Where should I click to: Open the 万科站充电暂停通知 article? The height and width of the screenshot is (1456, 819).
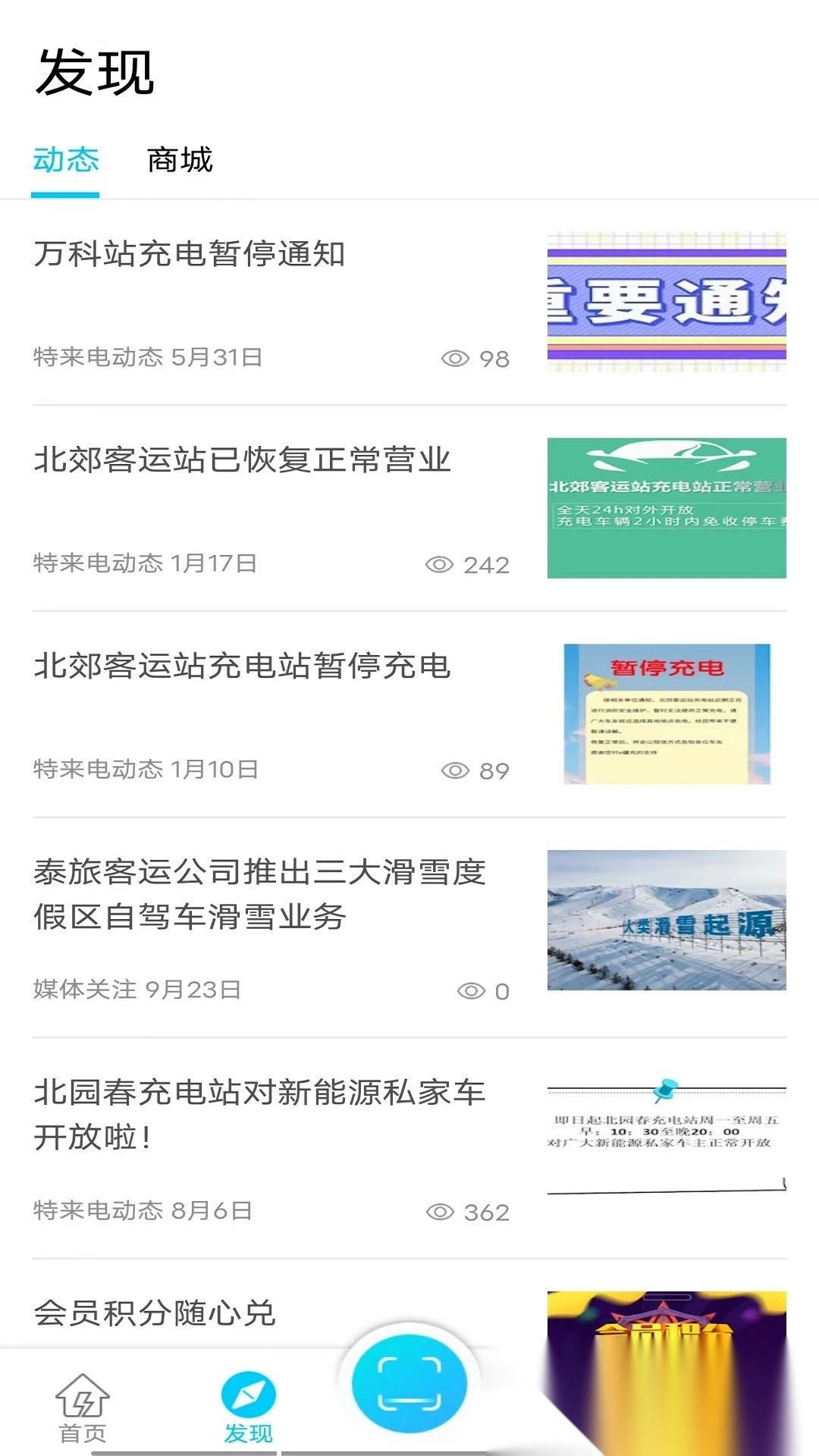190,254
